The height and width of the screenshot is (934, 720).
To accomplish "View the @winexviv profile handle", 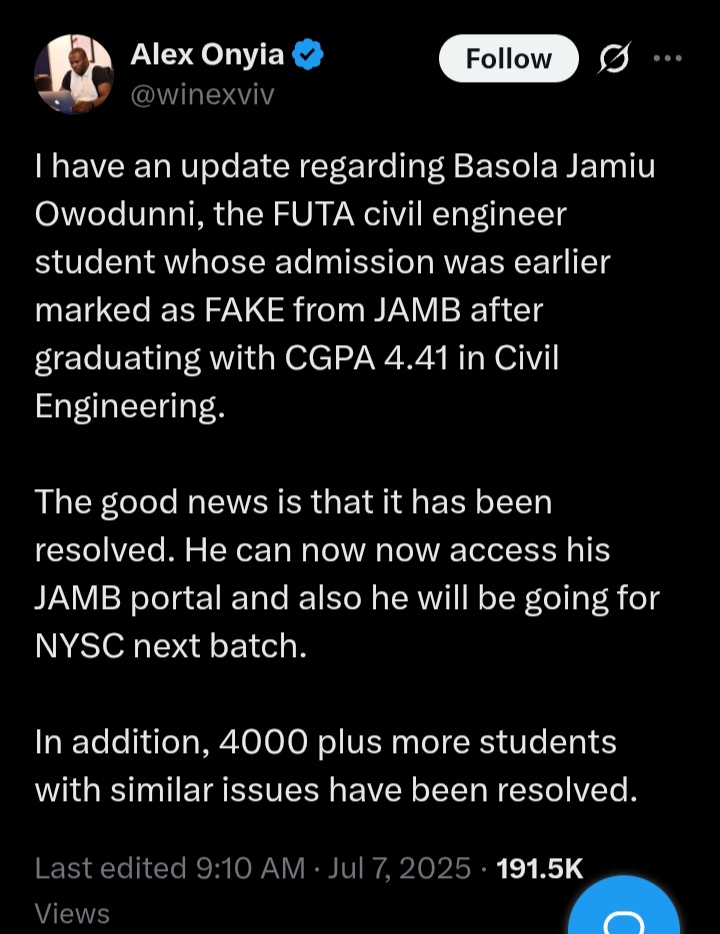I will [x=202, y=94].
